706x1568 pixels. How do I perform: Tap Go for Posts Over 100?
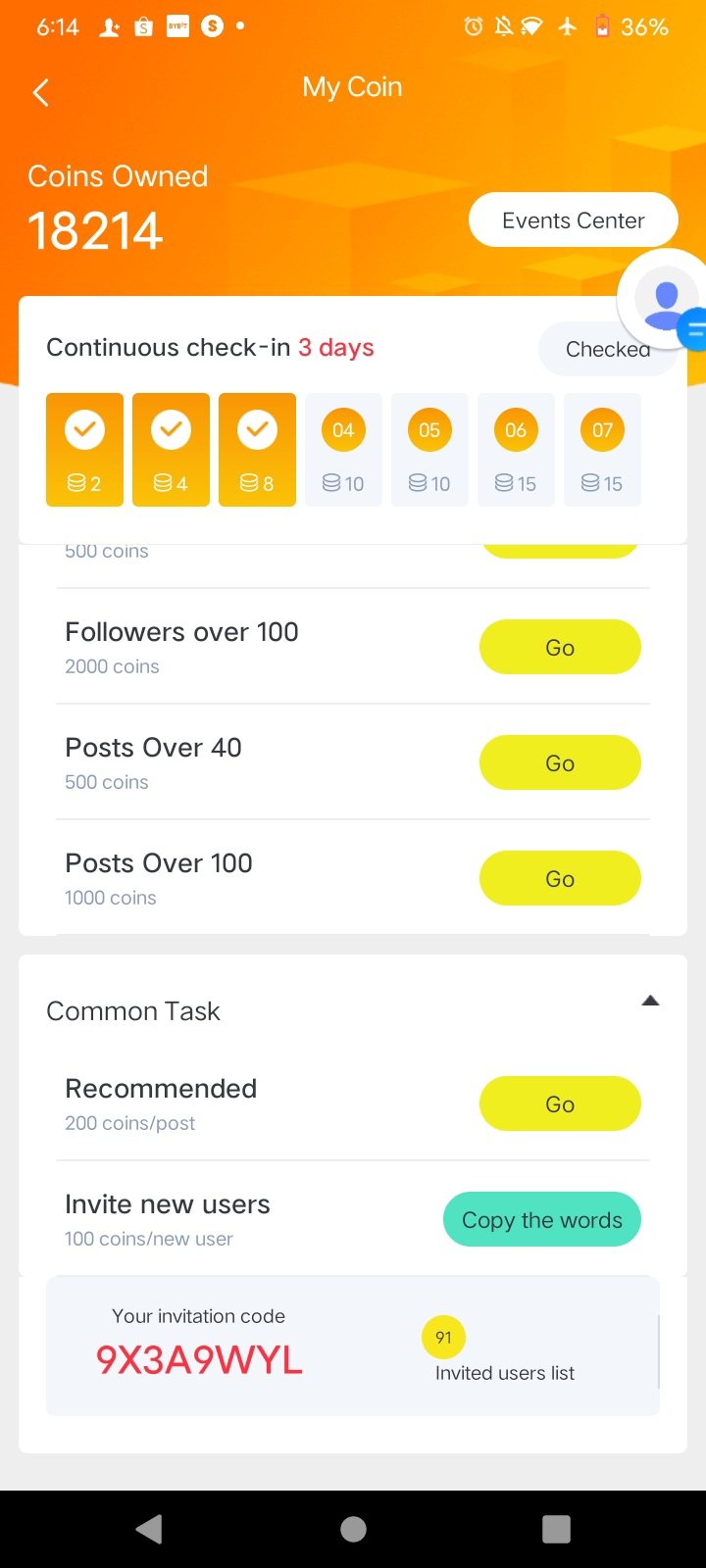[559, 879]
